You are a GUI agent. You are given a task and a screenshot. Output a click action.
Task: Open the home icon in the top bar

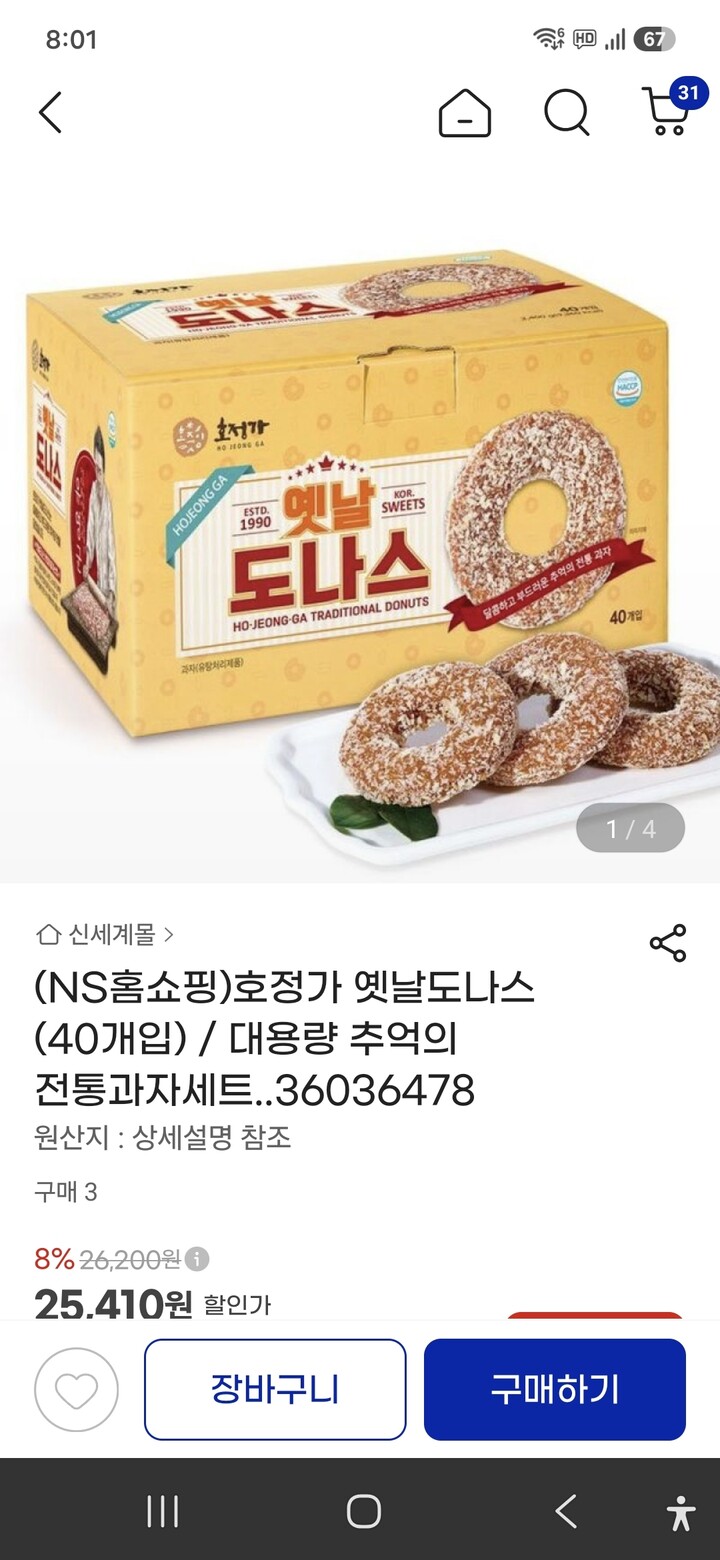(x=465, y=112)
